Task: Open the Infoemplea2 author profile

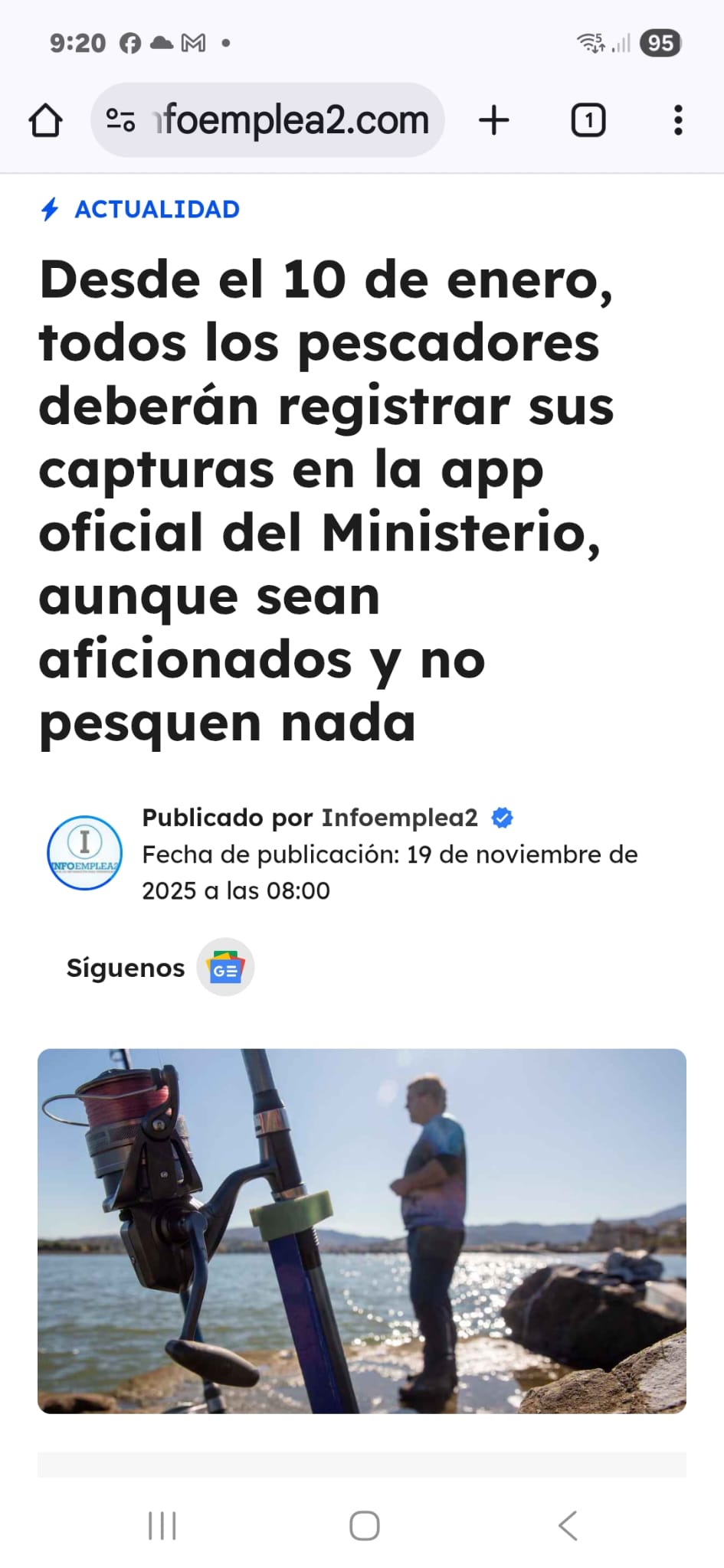Action: click(x=398, y=818)
